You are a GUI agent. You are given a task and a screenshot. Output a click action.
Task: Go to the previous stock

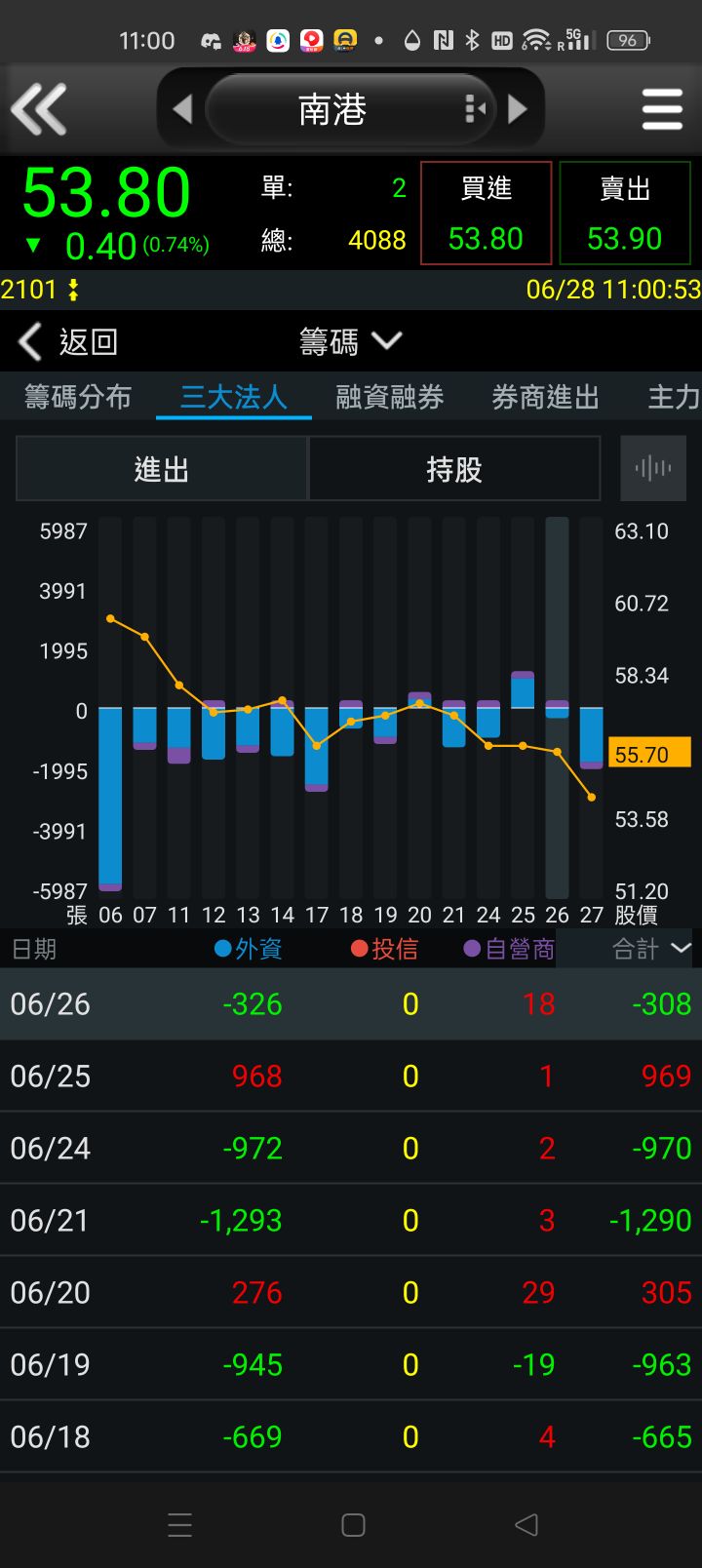point(182,109)
